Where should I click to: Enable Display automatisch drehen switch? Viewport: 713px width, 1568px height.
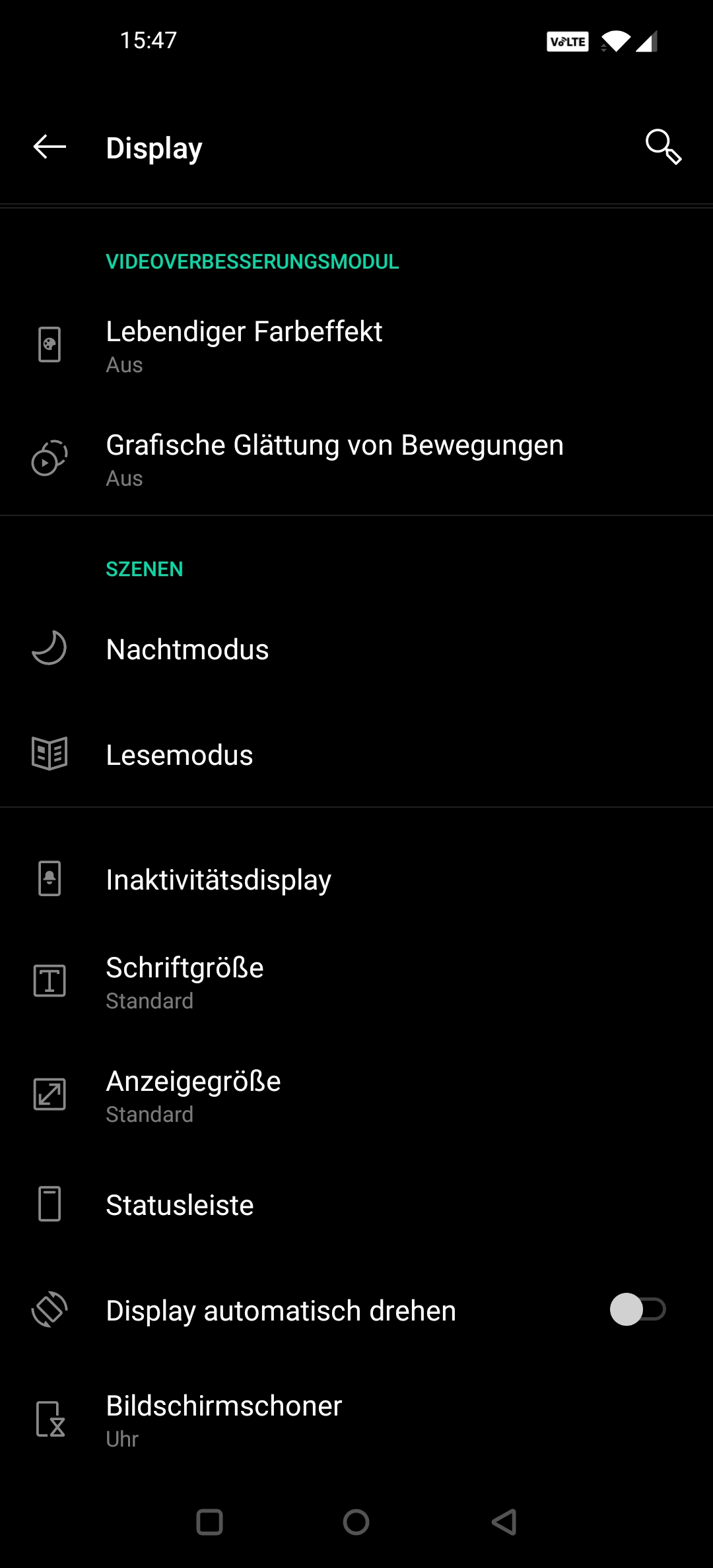coord(637,1309)
